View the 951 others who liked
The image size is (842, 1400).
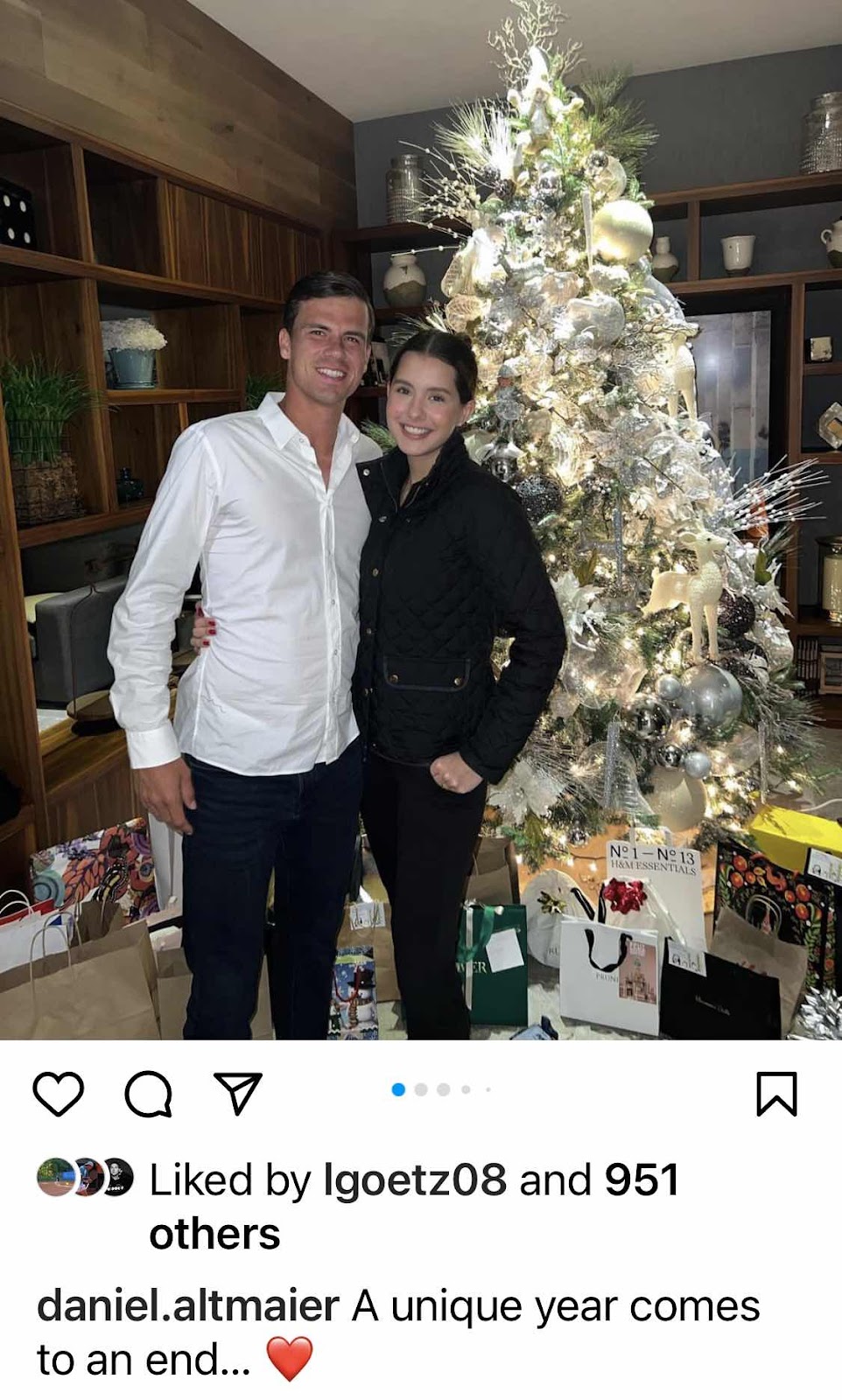point(642,1179)
